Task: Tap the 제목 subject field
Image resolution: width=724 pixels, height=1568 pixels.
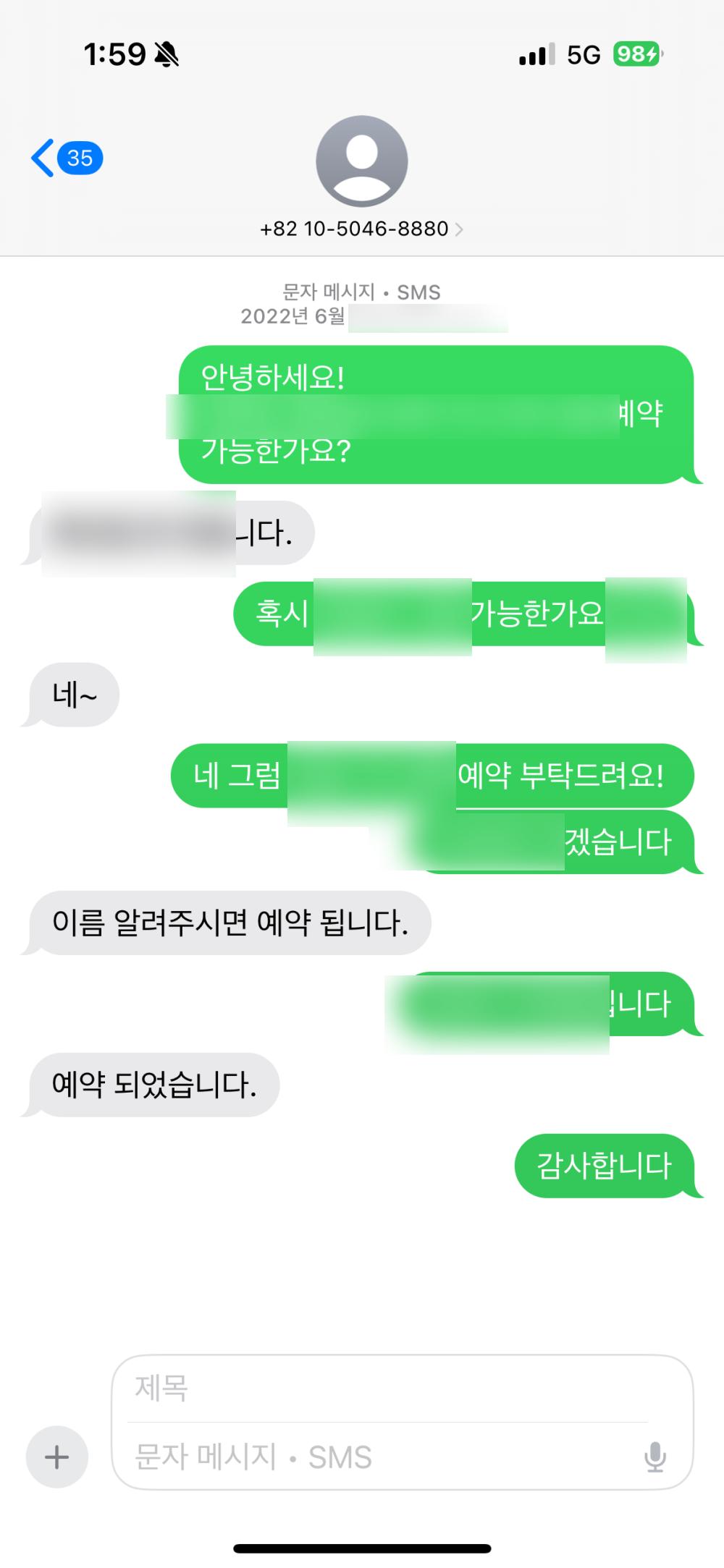Action: point(391,1389)
